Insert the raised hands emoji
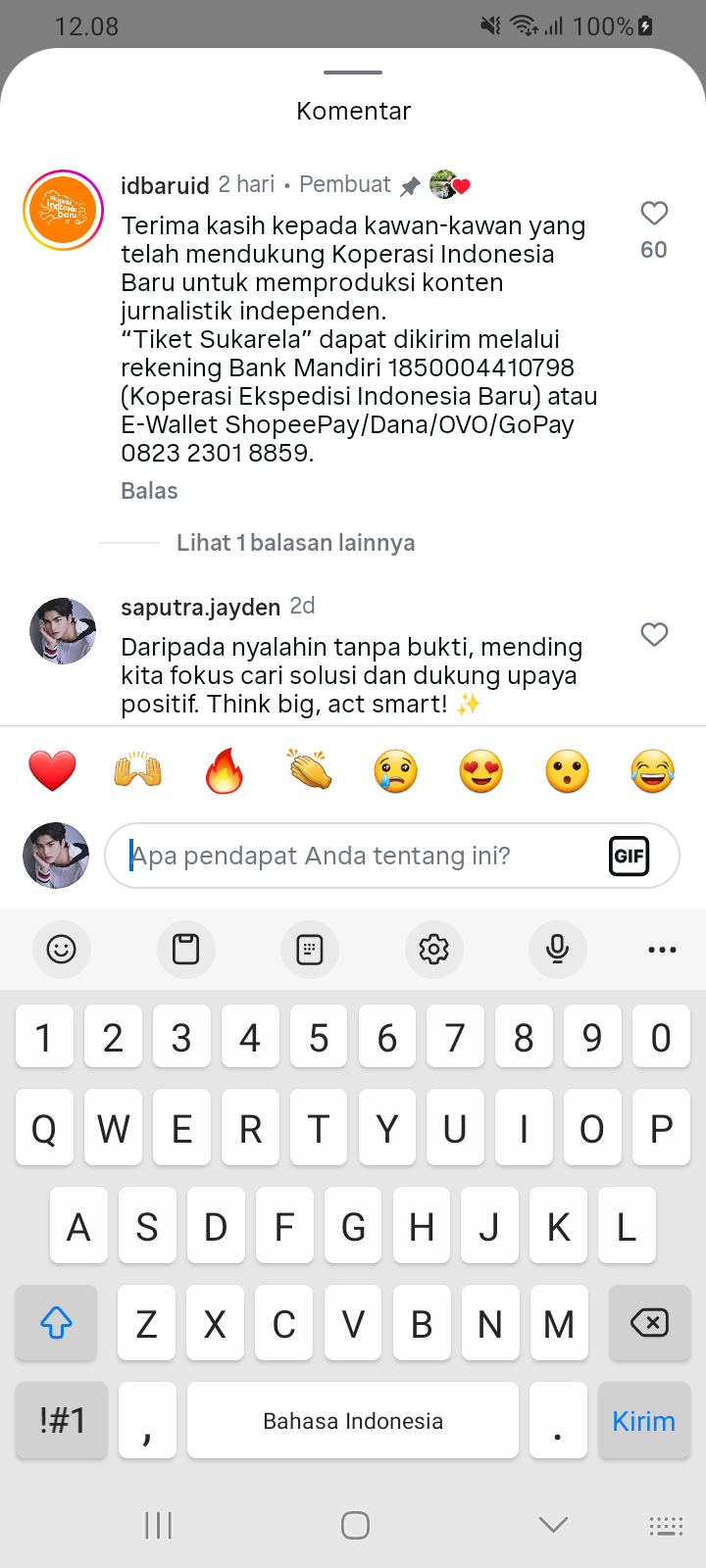The image size is (706, 1568). click(x=138, y=771)
